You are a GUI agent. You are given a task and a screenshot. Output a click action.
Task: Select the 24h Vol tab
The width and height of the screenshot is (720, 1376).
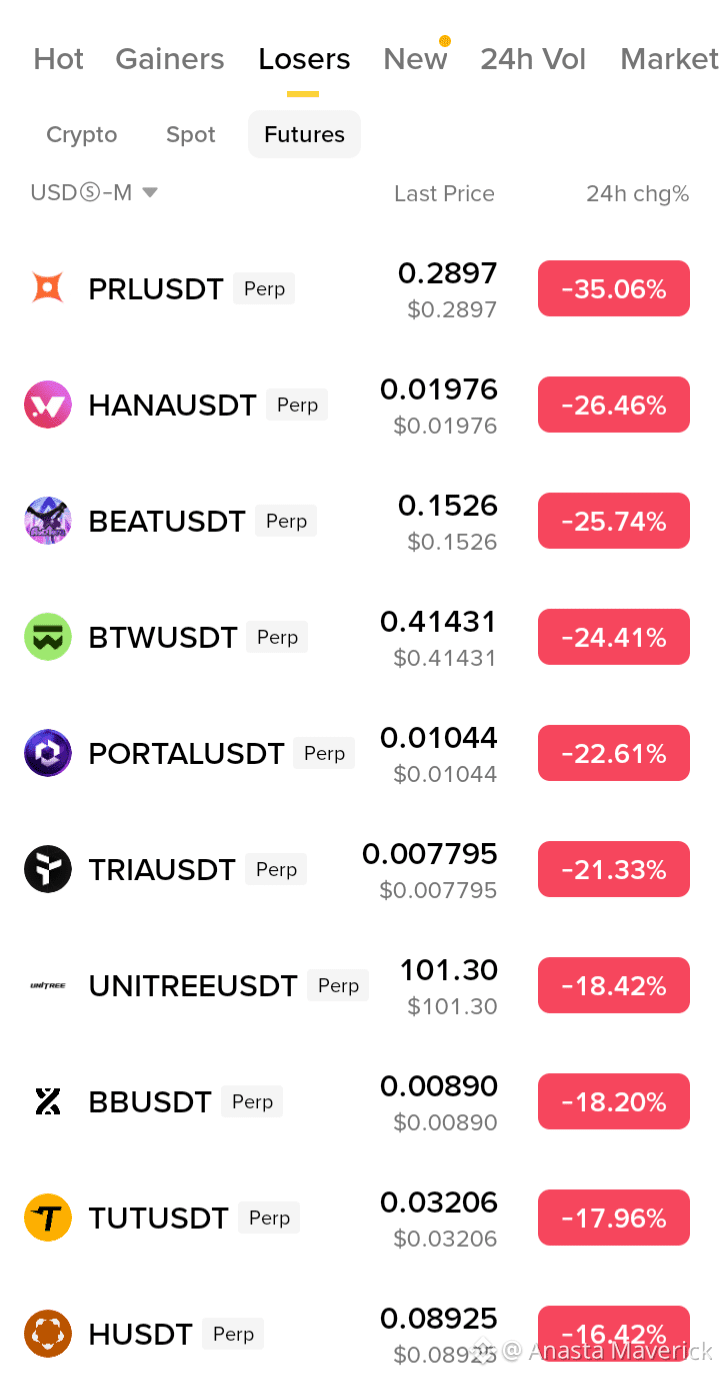click(533, 59)
